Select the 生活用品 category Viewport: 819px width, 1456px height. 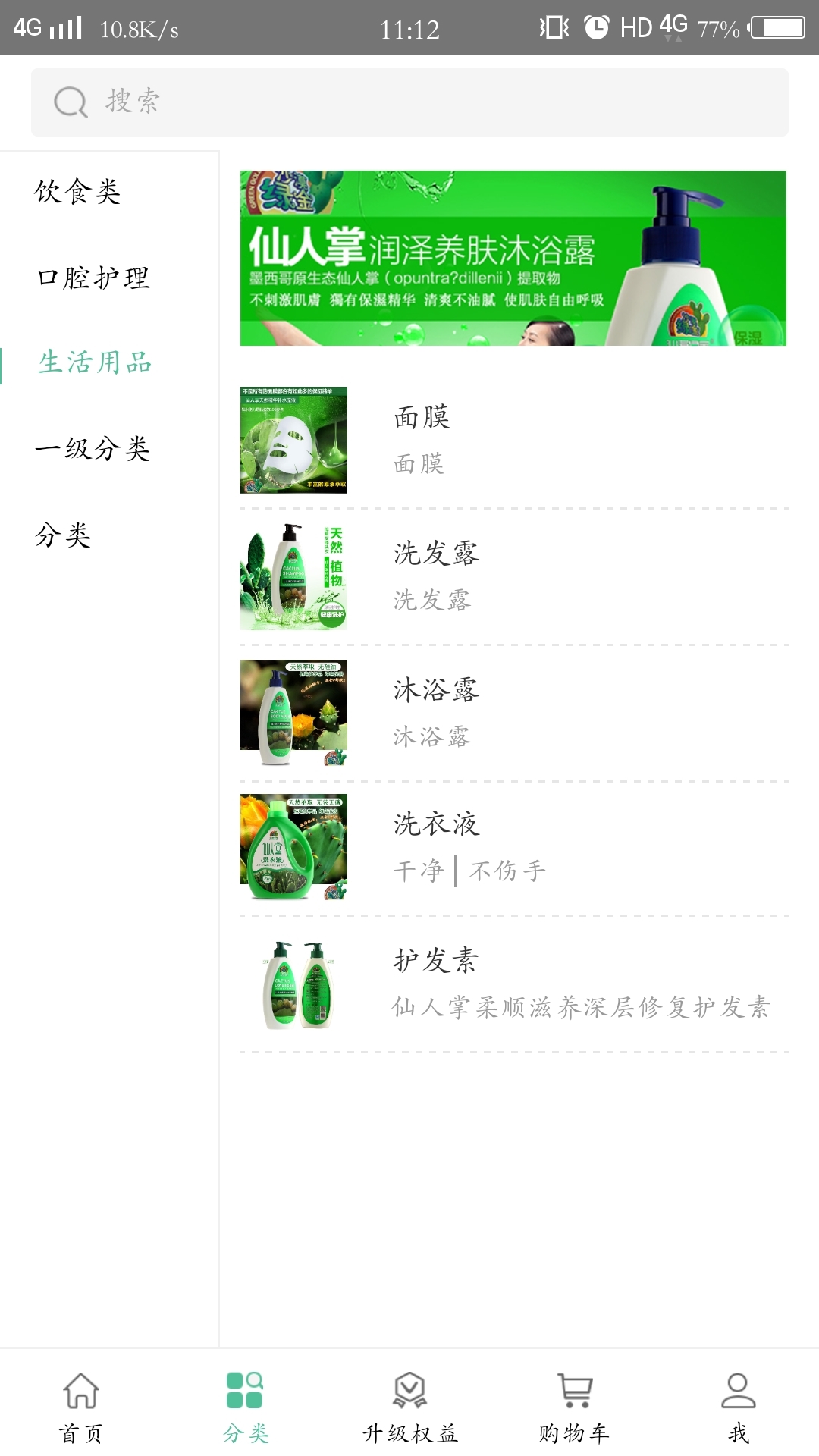tap(96, 362)
